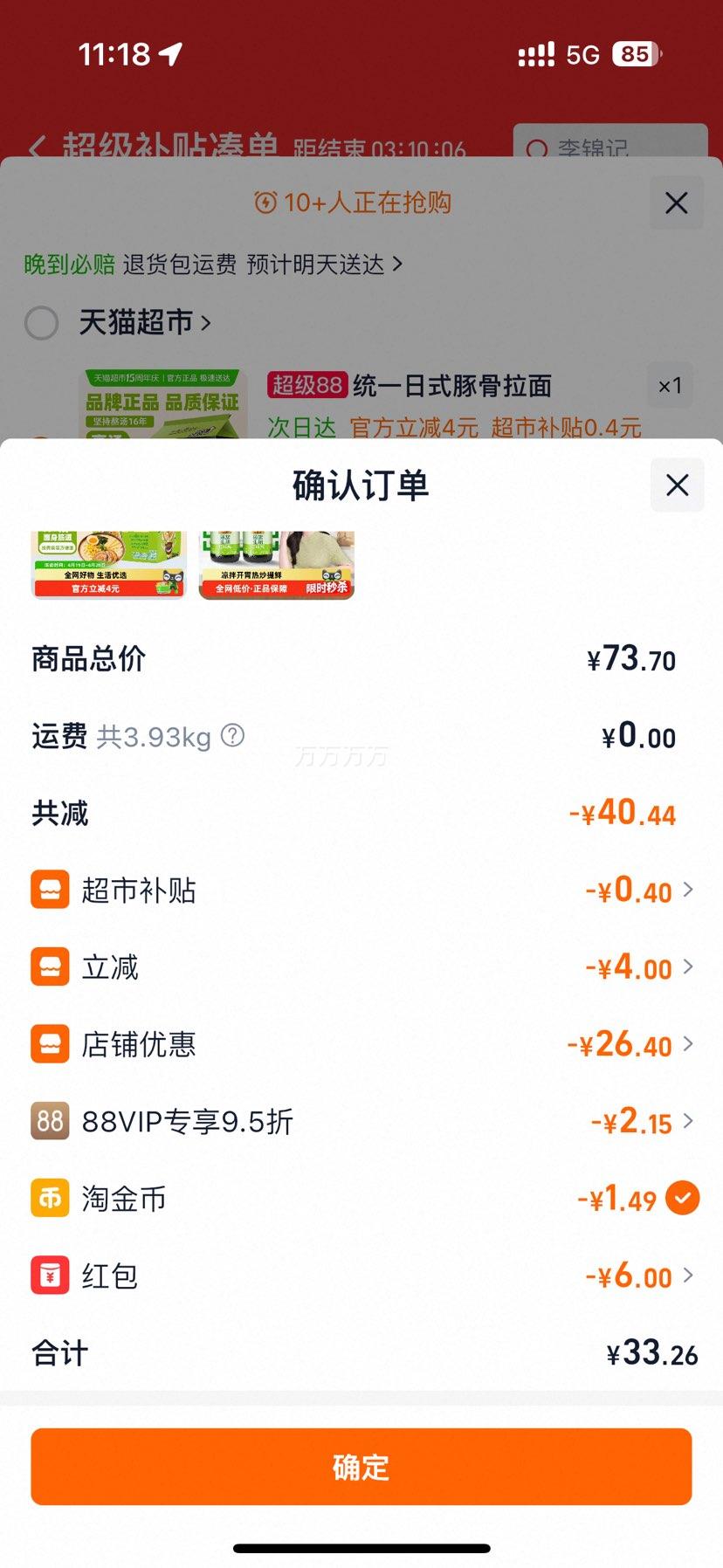Click the 店铺优惠 store coupon icon

click(x=50, y=1044)
